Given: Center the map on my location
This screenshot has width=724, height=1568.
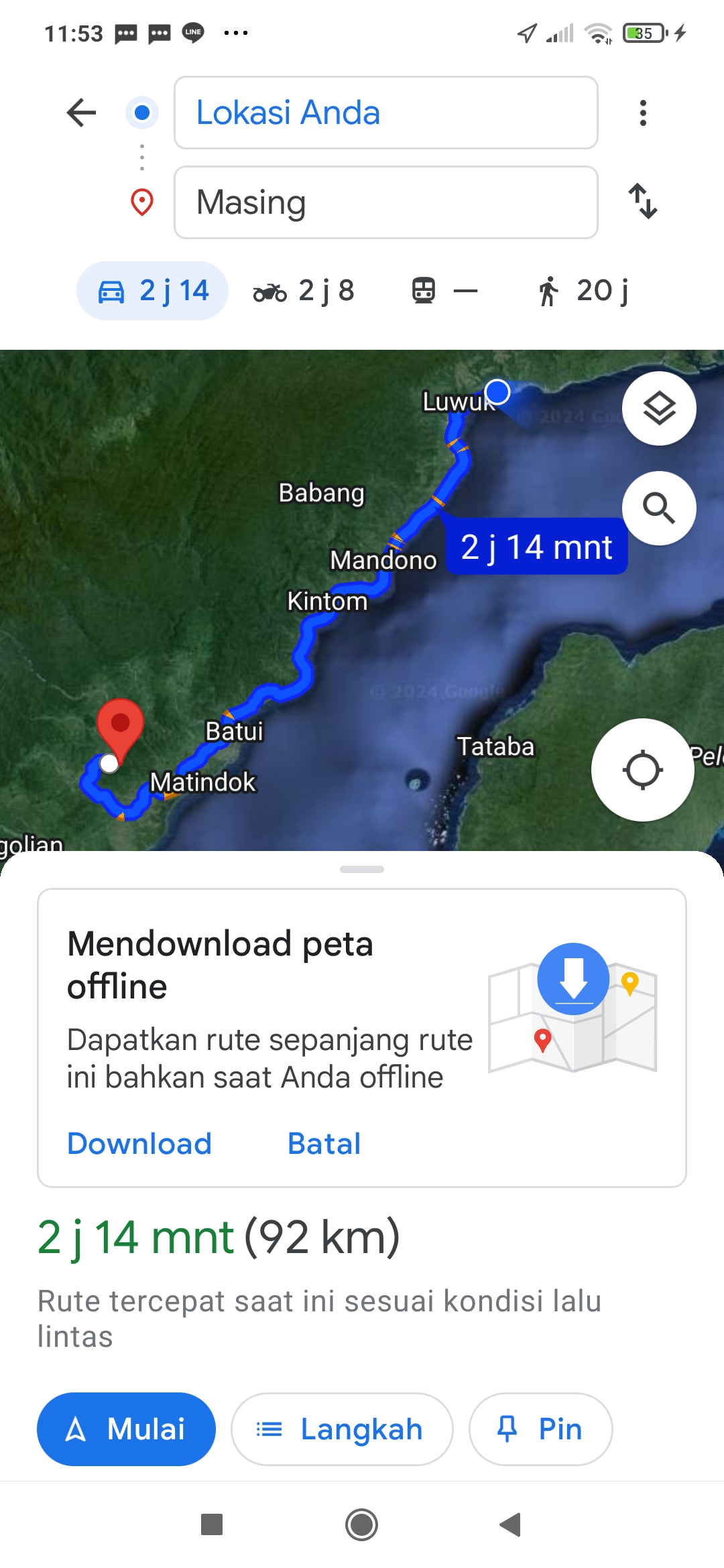Looking at the screenshot, I should tap(643, 770).
